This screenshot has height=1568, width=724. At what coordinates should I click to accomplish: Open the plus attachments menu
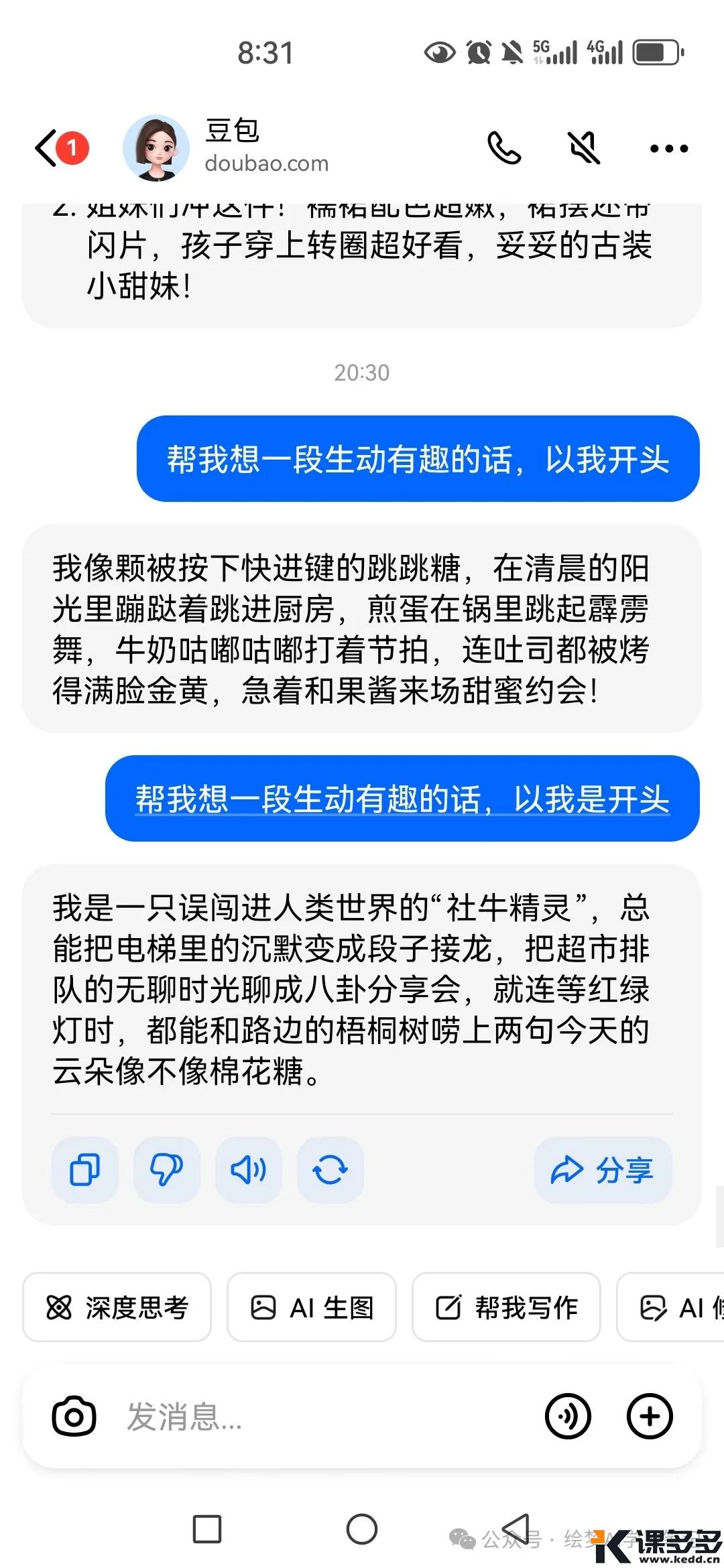649,1416
